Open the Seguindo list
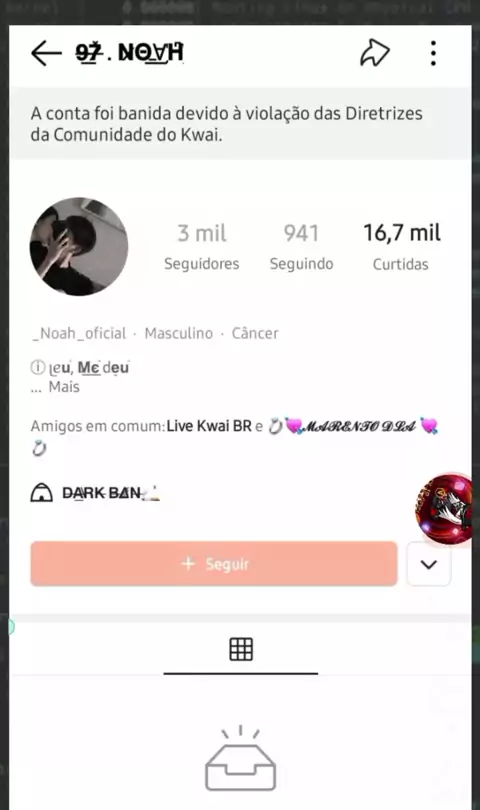The height and width of the screenshot is (810, 480). pyautogui.click(x=301, y=247)
